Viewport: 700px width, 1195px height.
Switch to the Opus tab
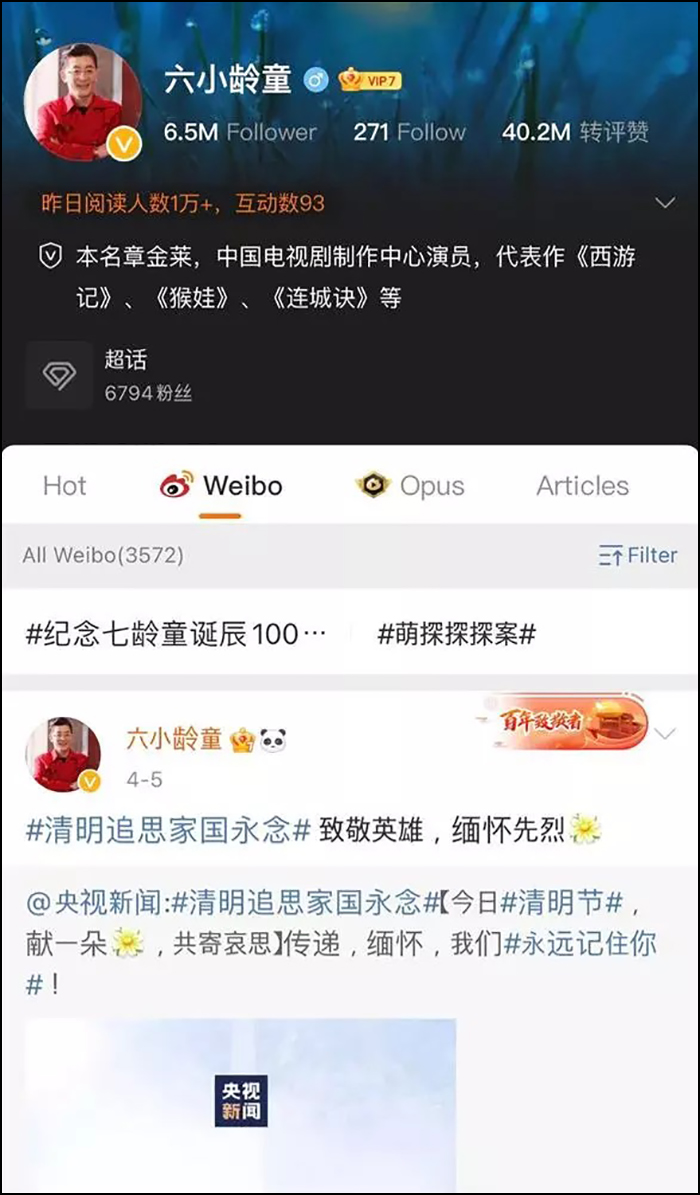410,486
